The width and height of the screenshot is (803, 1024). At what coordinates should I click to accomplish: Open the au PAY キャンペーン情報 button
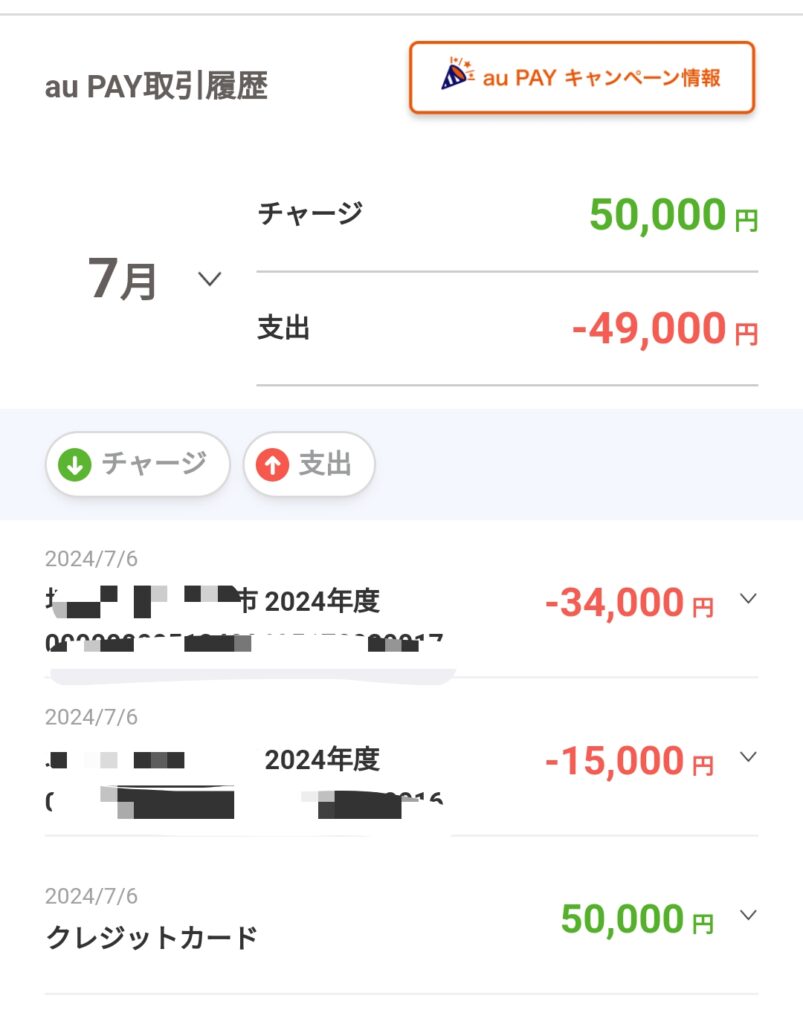[581, 78]
